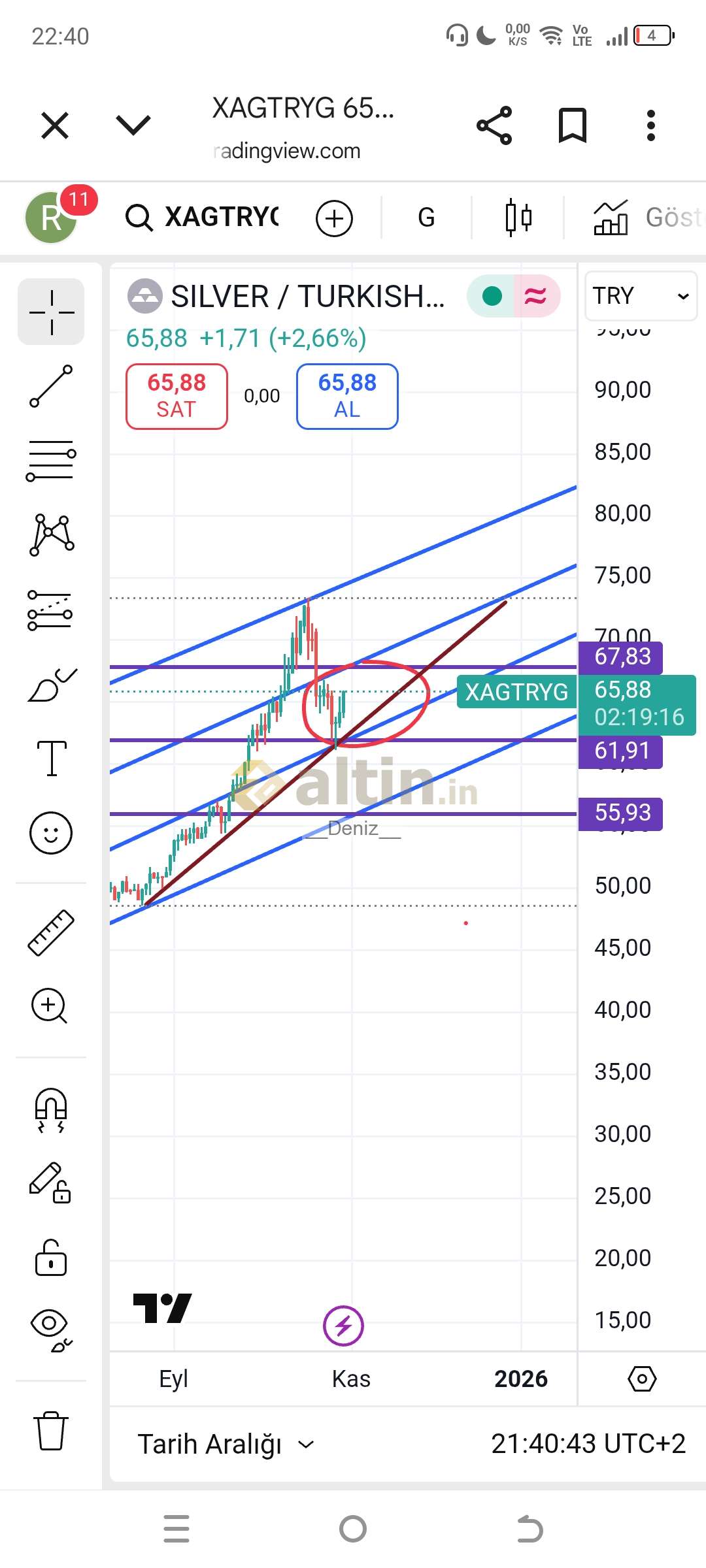Tap the red SAT sell button
Viewport: 706px width, 1568px height.
[176, 396]
